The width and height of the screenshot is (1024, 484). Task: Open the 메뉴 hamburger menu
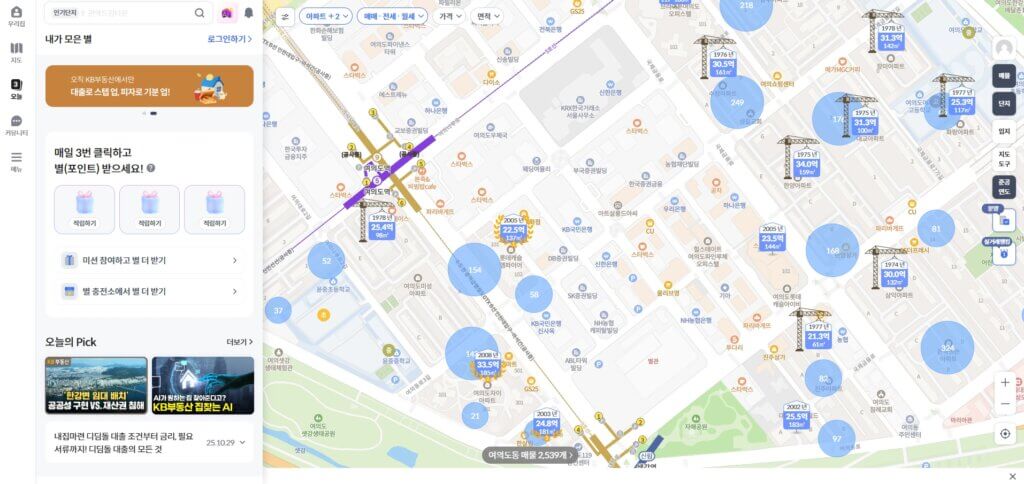16,161
